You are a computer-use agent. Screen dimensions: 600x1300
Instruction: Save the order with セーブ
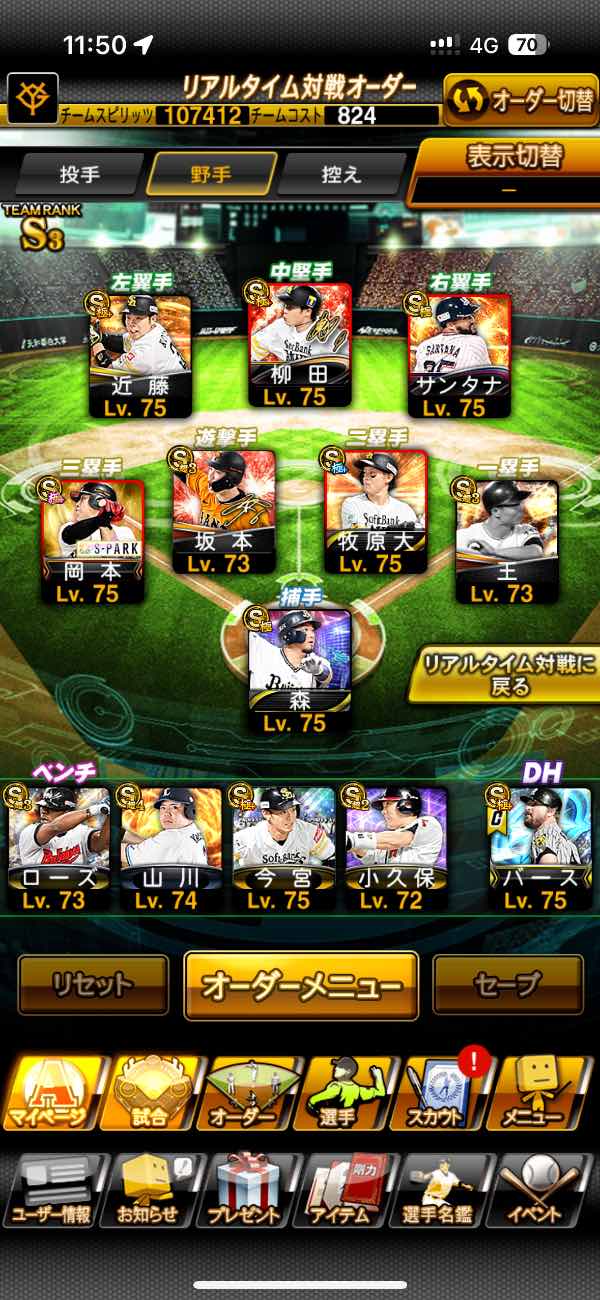[508, 985]
